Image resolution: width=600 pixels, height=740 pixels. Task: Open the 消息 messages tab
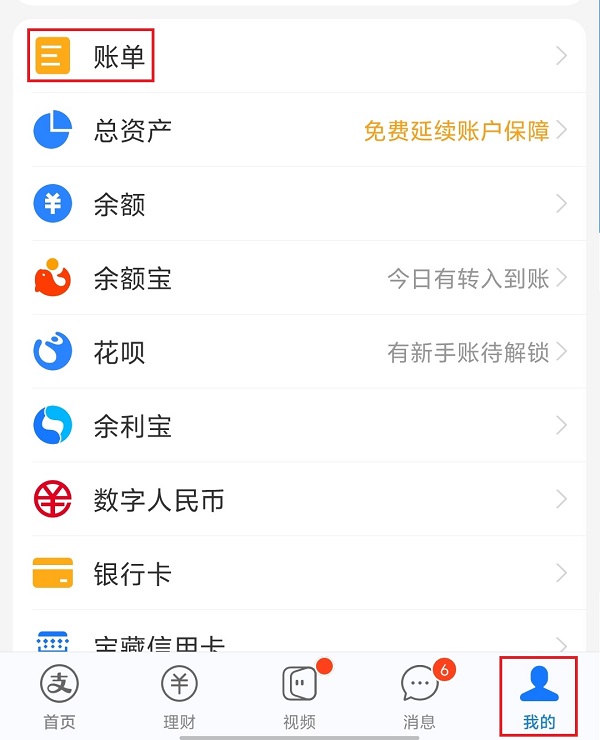pos(420,697)
